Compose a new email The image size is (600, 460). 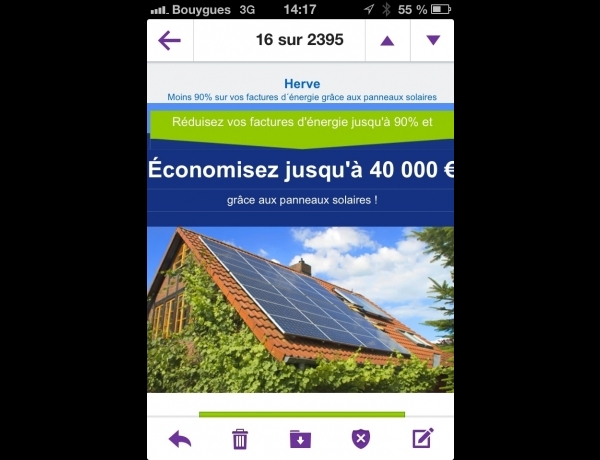click(x=423, y=438)
